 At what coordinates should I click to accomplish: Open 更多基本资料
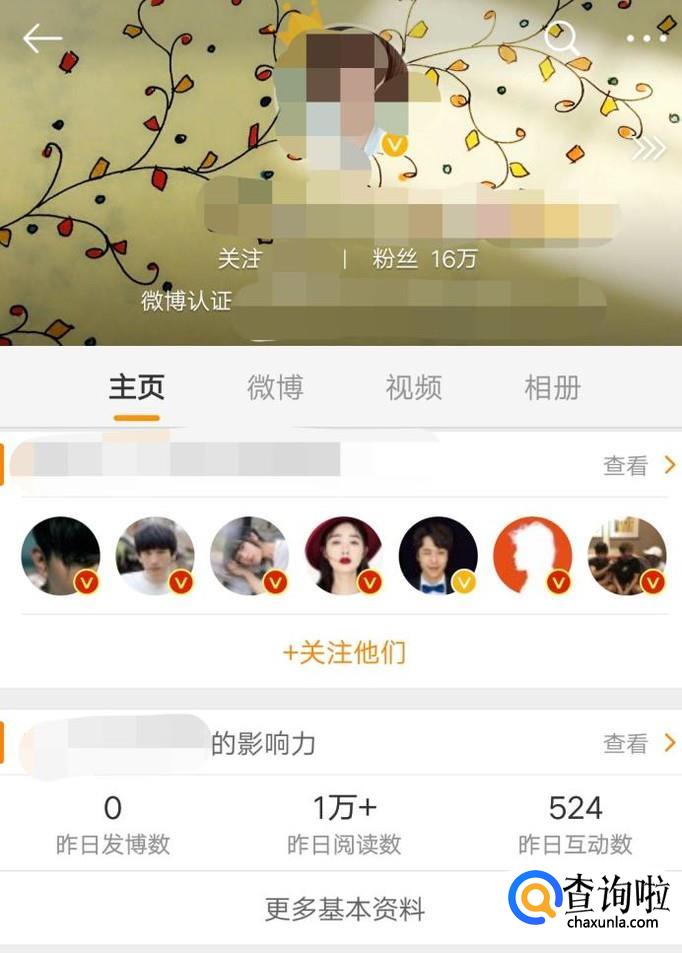coord(344,909)
